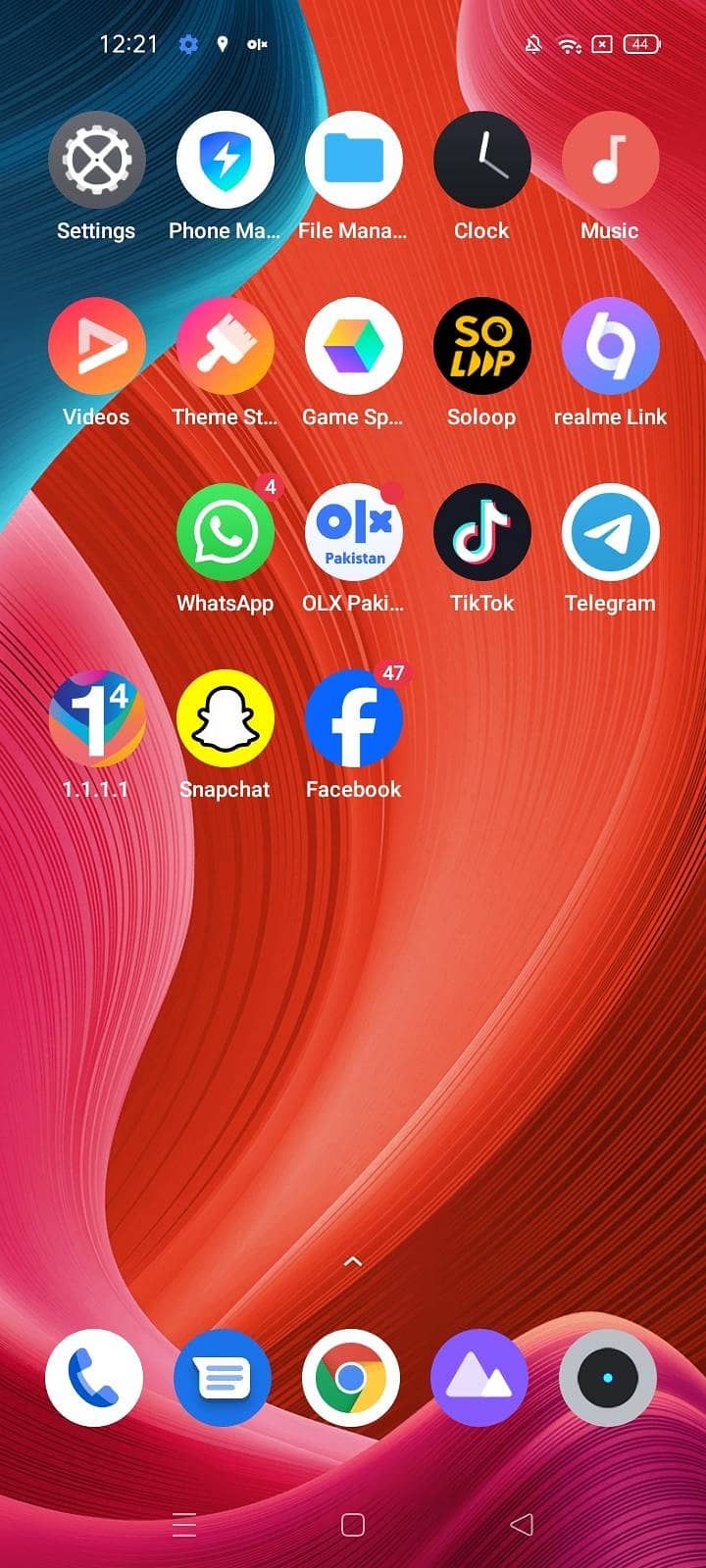Open the Soloop app
This screenshot has width=706, height=1568.
coord(481,346)
